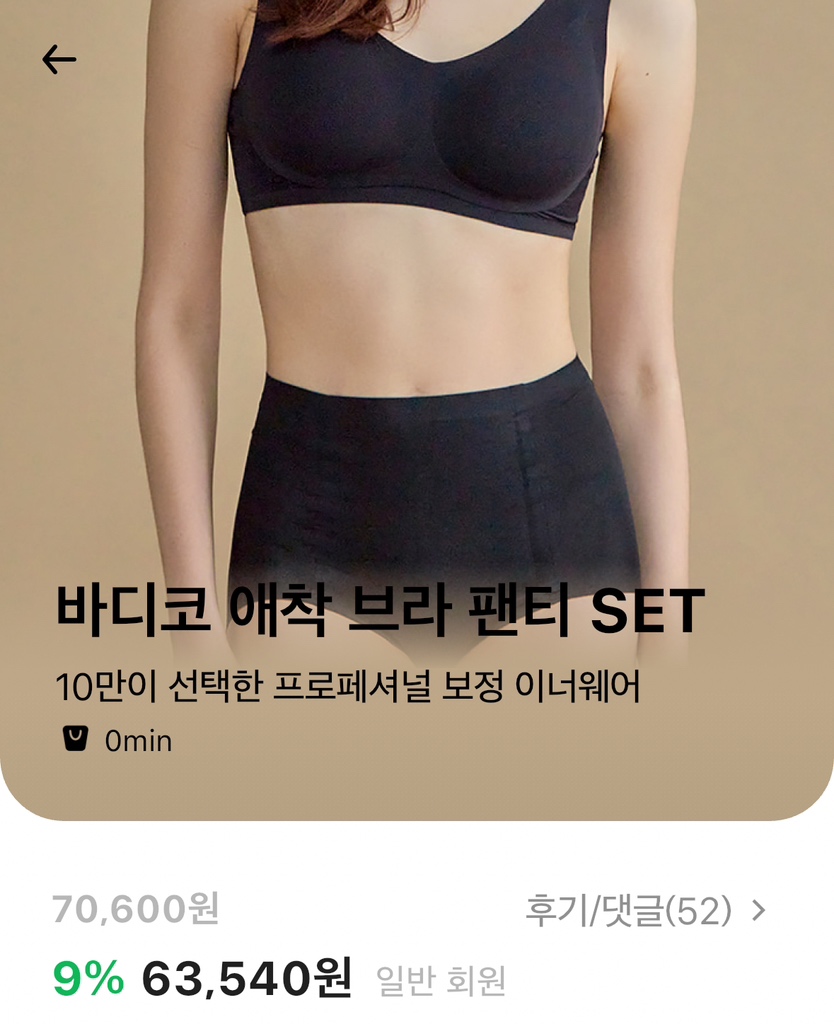The width and height of the screenshot is (834, 1024).
Task: Open the 후기/댓글(52) reviews link
Action: 645,910
